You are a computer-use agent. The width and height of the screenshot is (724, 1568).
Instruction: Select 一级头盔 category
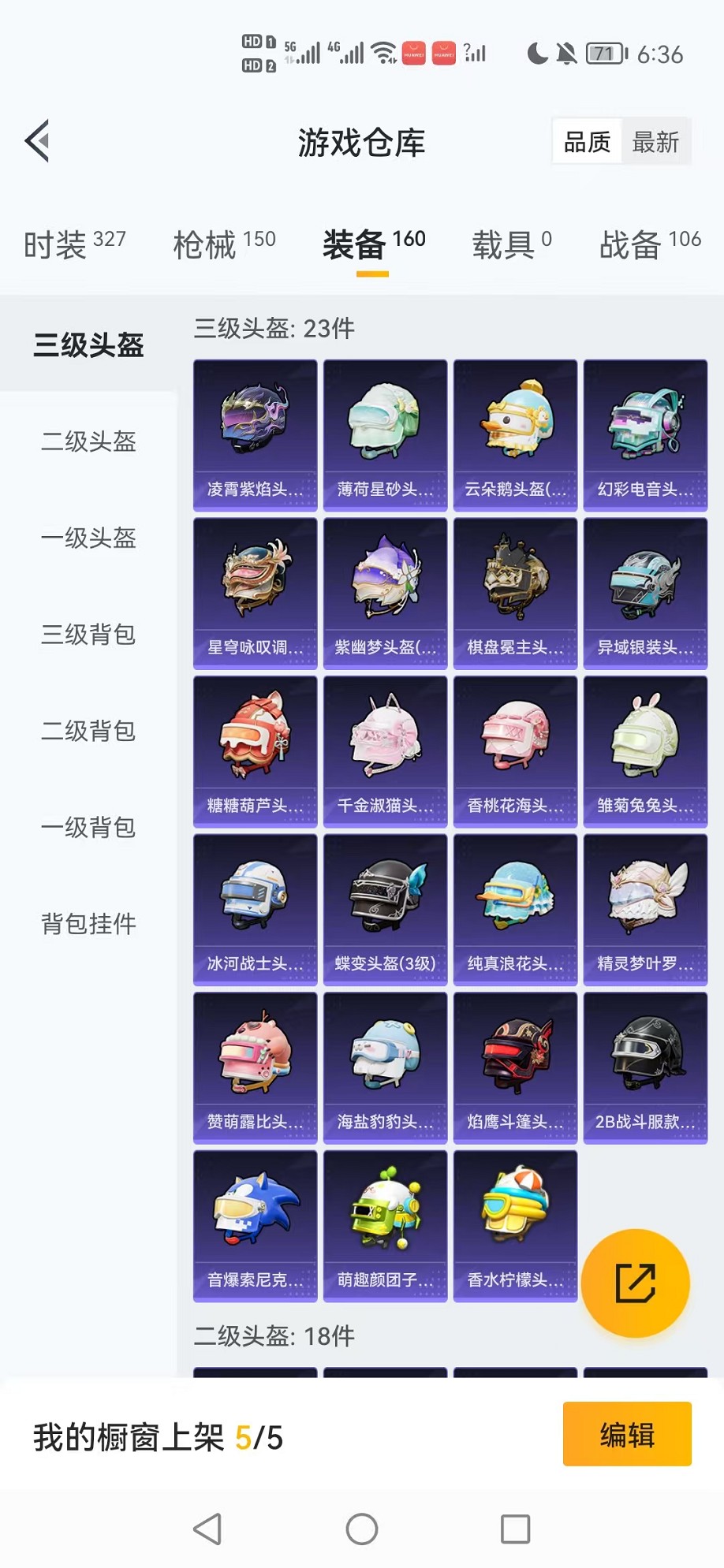(88, 538)
